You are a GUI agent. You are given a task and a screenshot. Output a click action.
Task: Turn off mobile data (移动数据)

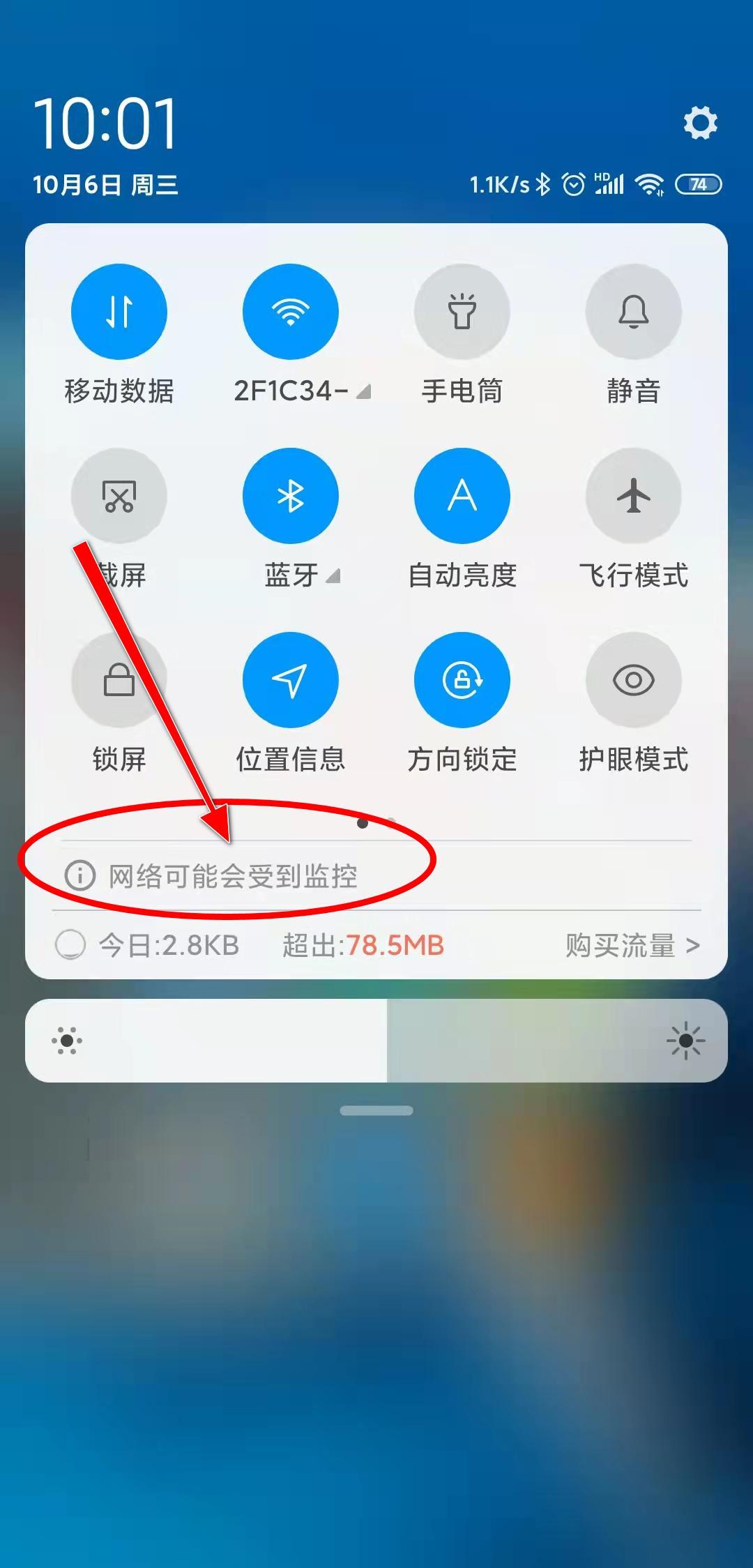(119, 312)
